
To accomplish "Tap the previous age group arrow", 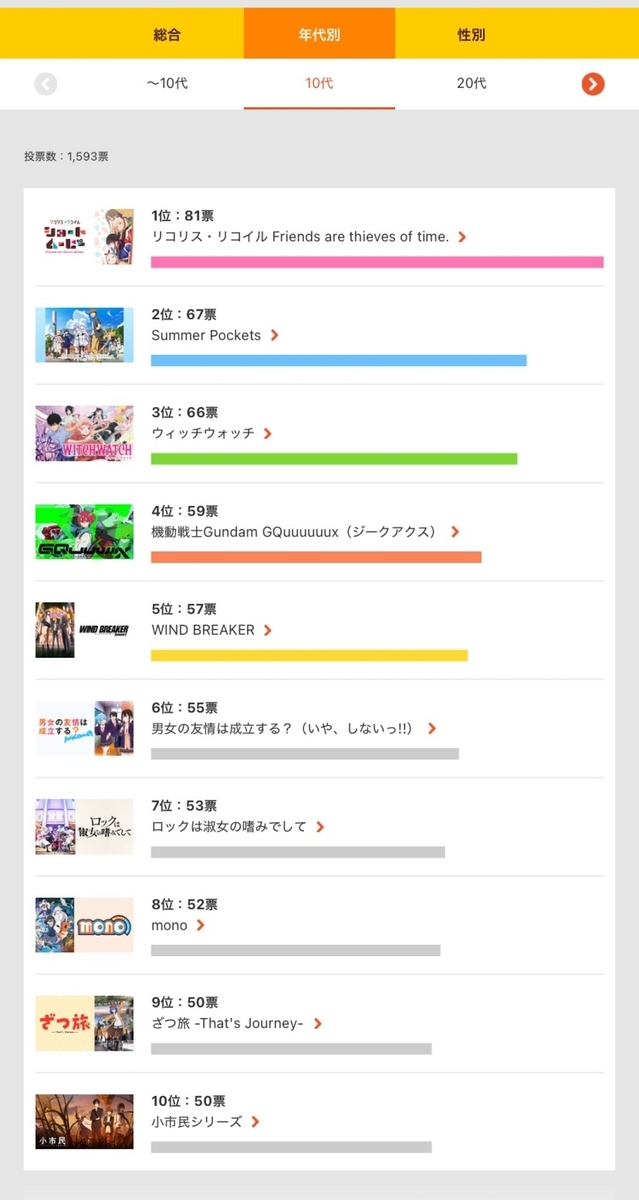I will coord(46,84).
